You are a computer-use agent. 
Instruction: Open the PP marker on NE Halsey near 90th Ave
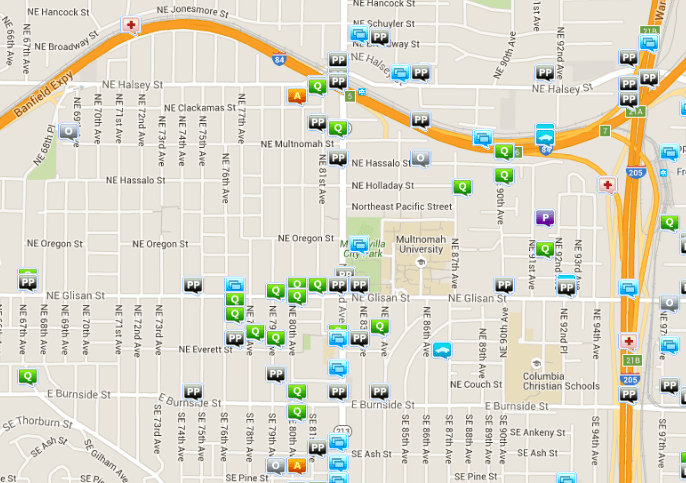[545, 73]
